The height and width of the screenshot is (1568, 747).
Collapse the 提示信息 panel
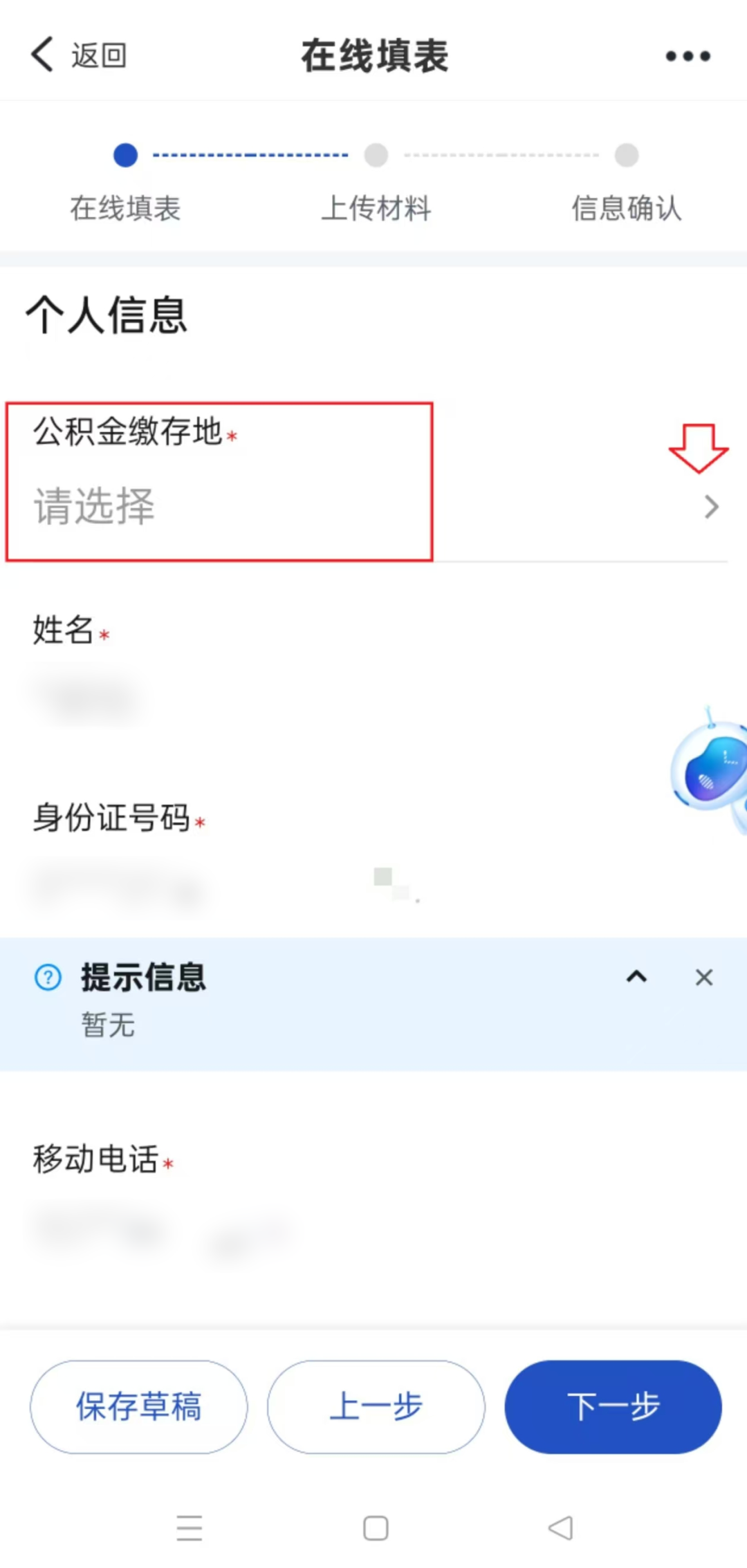636,977
